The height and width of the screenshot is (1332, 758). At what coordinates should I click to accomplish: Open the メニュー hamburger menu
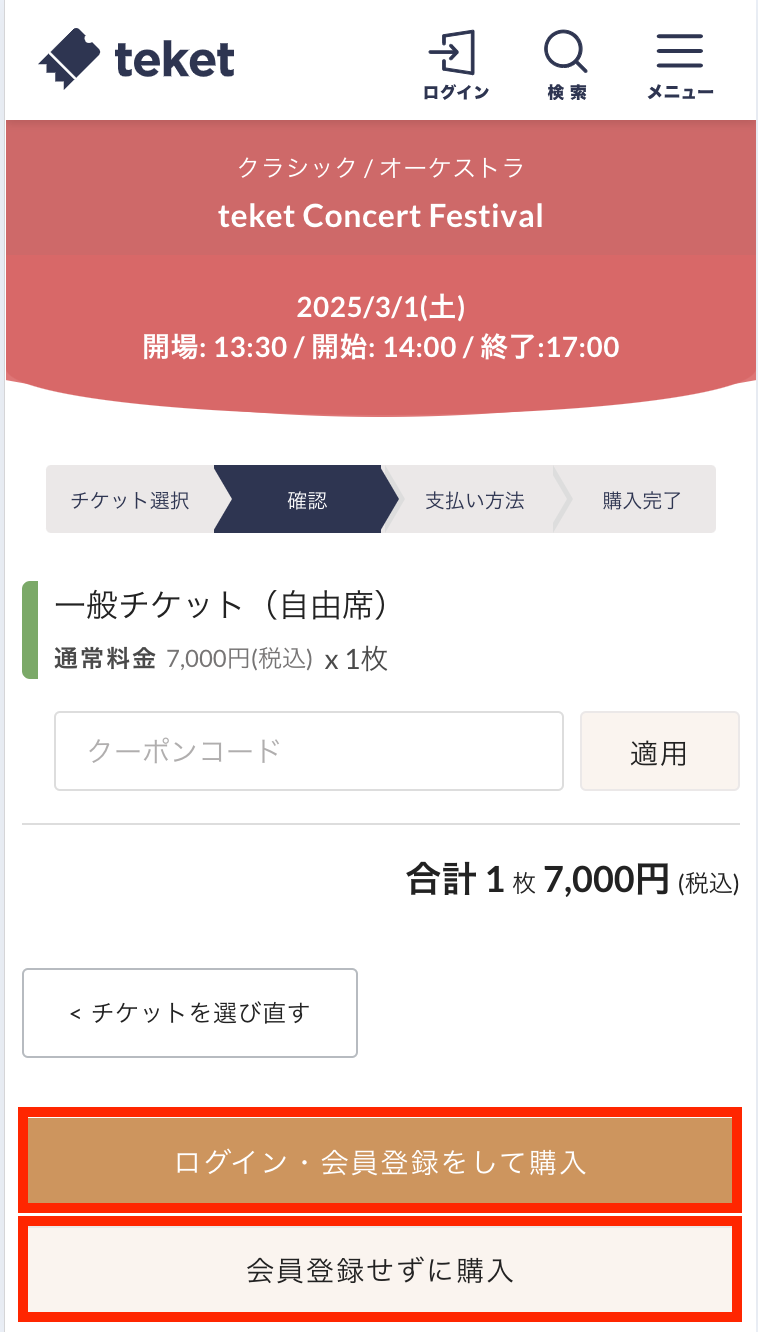pos(680,64)
